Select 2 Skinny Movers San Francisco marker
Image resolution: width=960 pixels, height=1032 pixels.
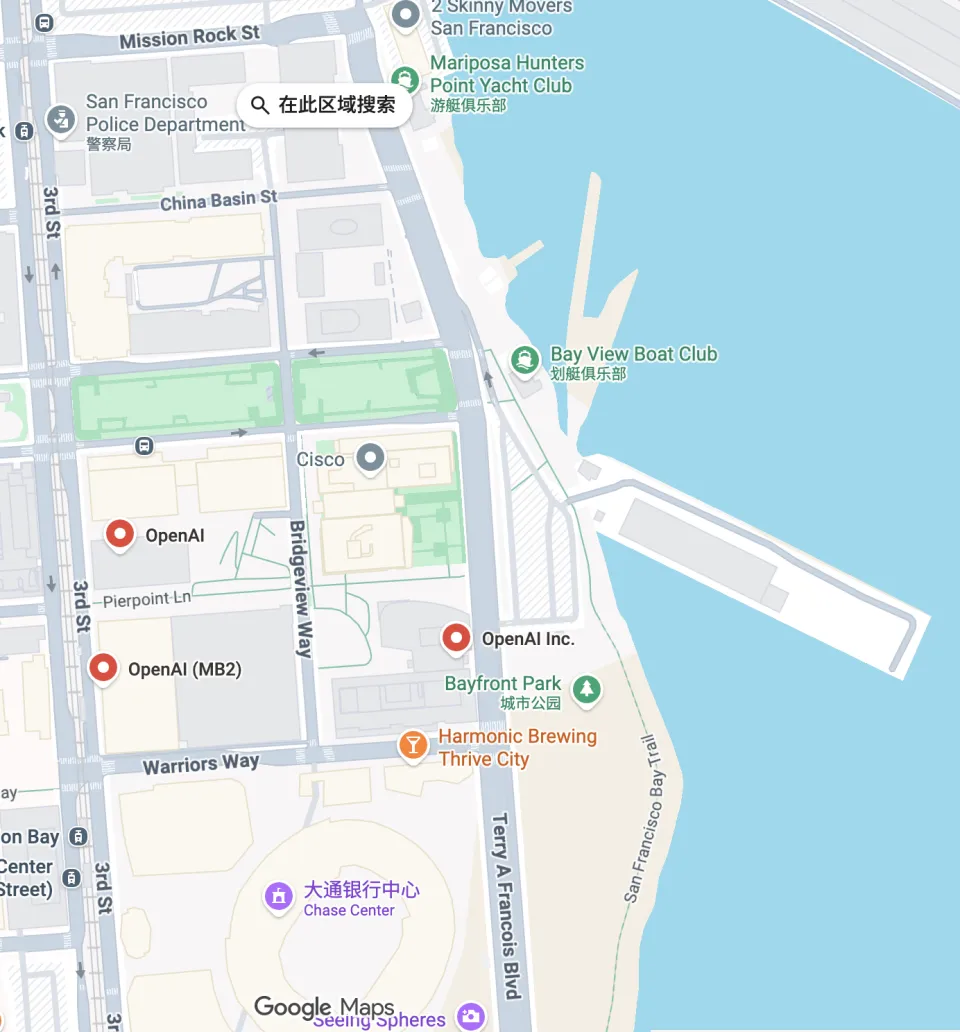[x=405, y=15]
